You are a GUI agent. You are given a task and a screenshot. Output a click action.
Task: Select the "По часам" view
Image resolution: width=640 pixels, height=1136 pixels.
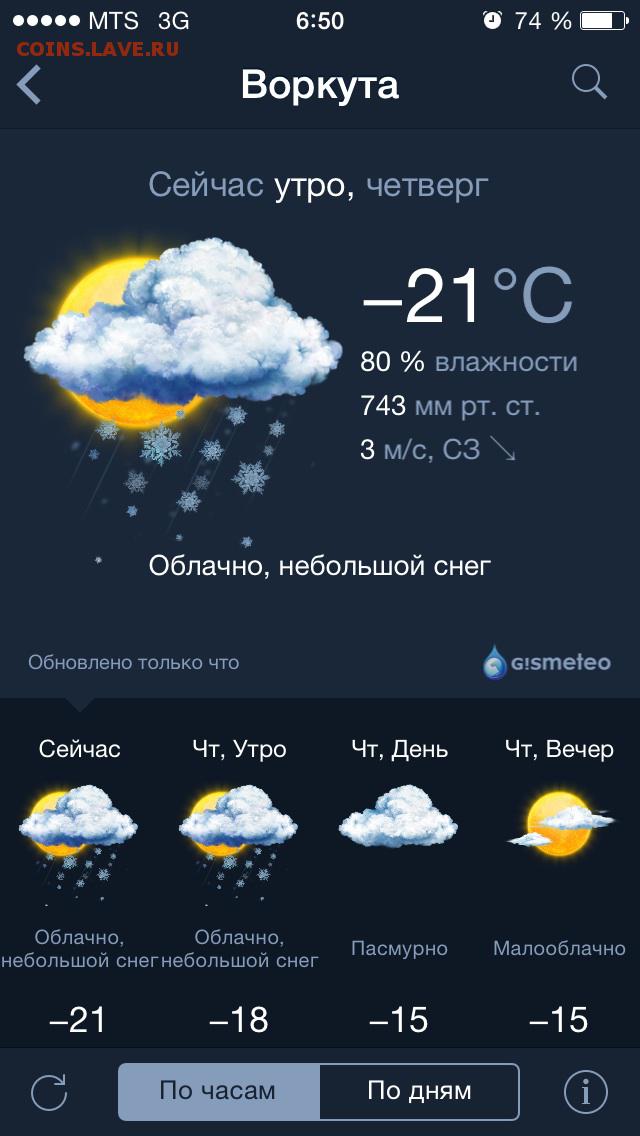[x=219, y=1091]
